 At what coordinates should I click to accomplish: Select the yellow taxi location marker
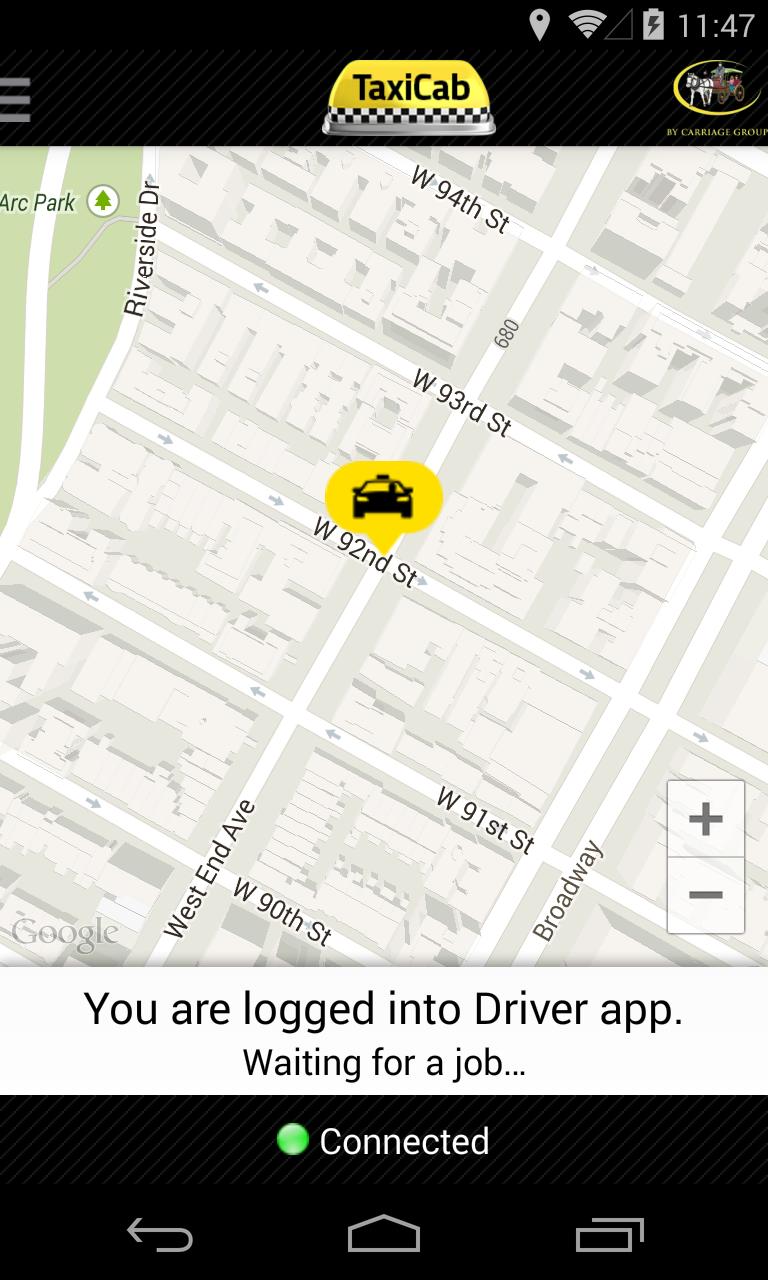point(383,495)
